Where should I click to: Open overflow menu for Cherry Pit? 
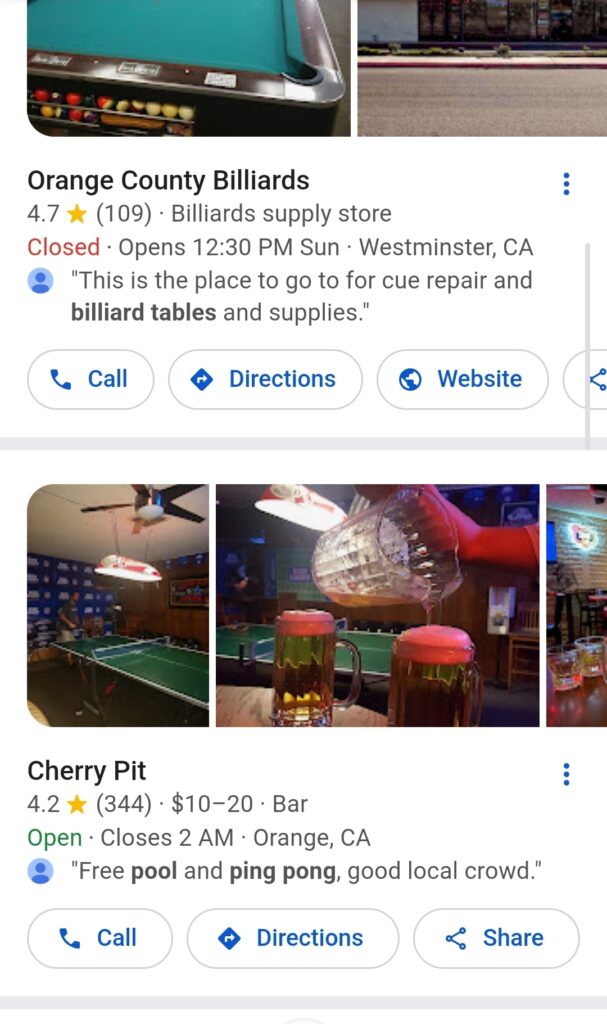566,774
